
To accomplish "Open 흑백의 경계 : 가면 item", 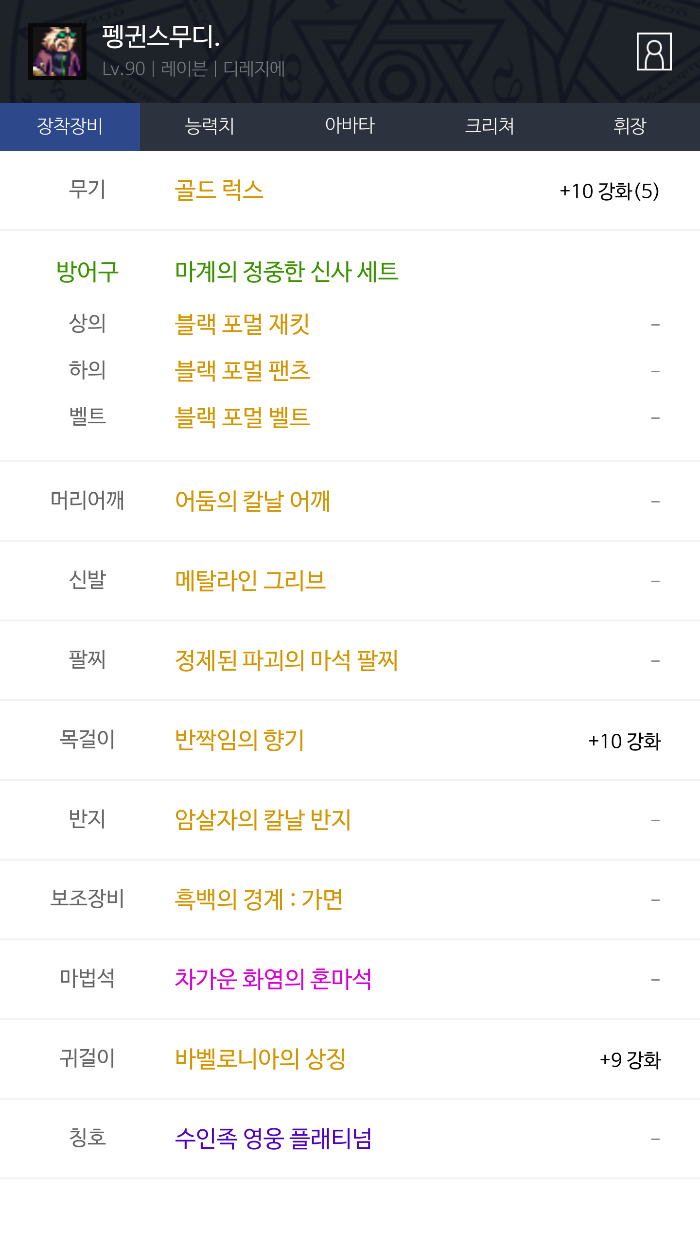I will point(259,899).
